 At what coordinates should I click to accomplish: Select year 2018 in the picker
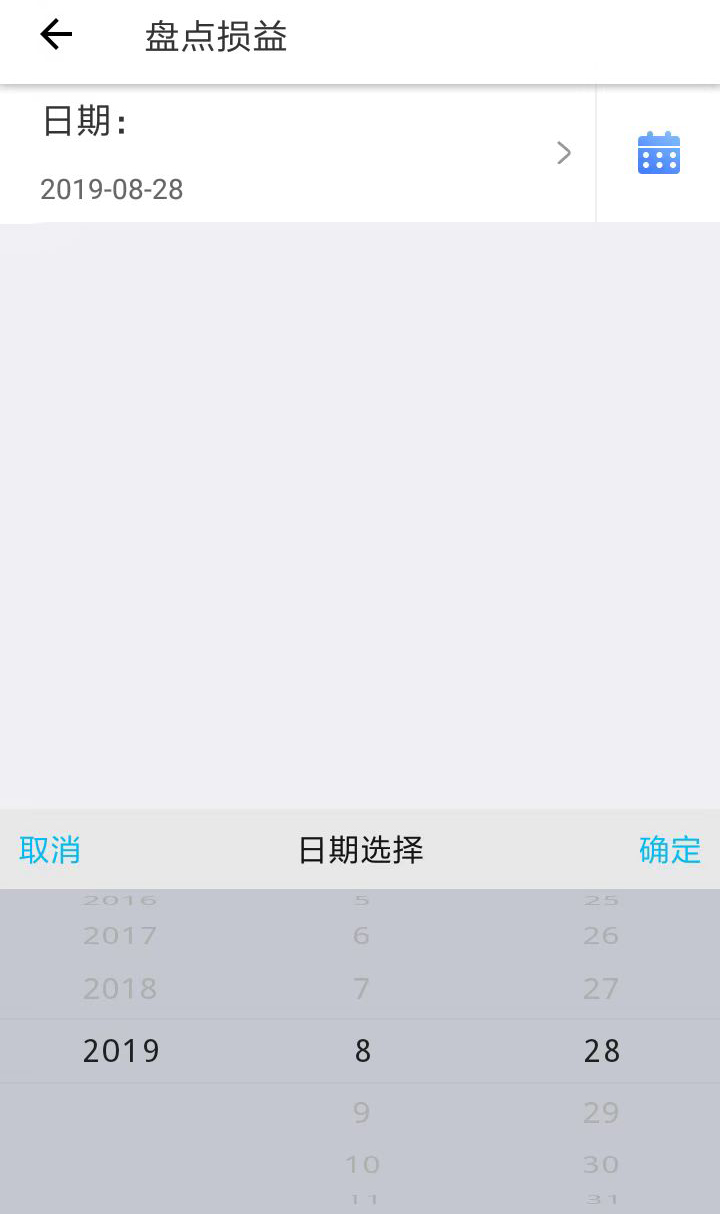click(x=120, y=989)
